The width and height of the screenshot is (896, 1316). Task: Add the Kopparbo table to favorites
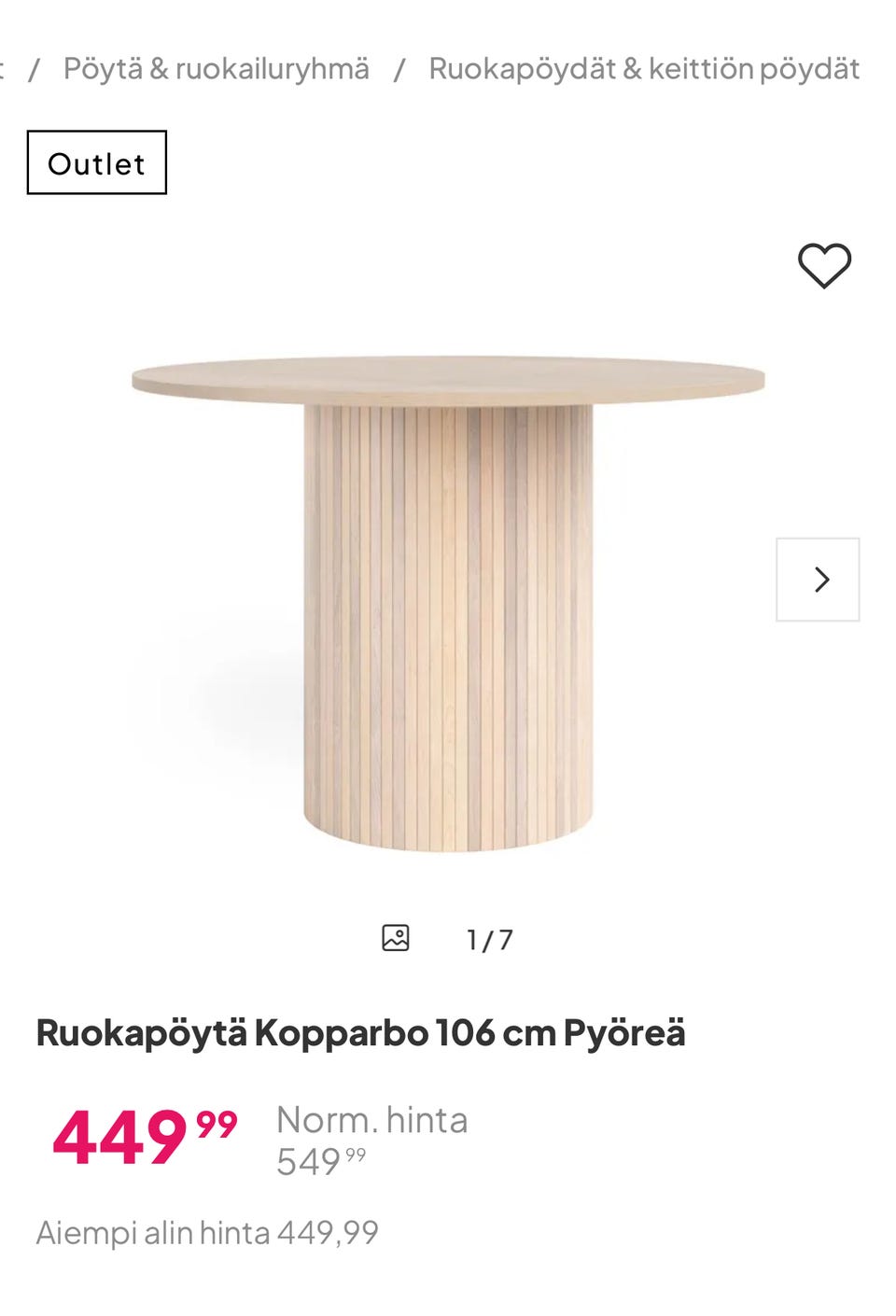(824, 266)
